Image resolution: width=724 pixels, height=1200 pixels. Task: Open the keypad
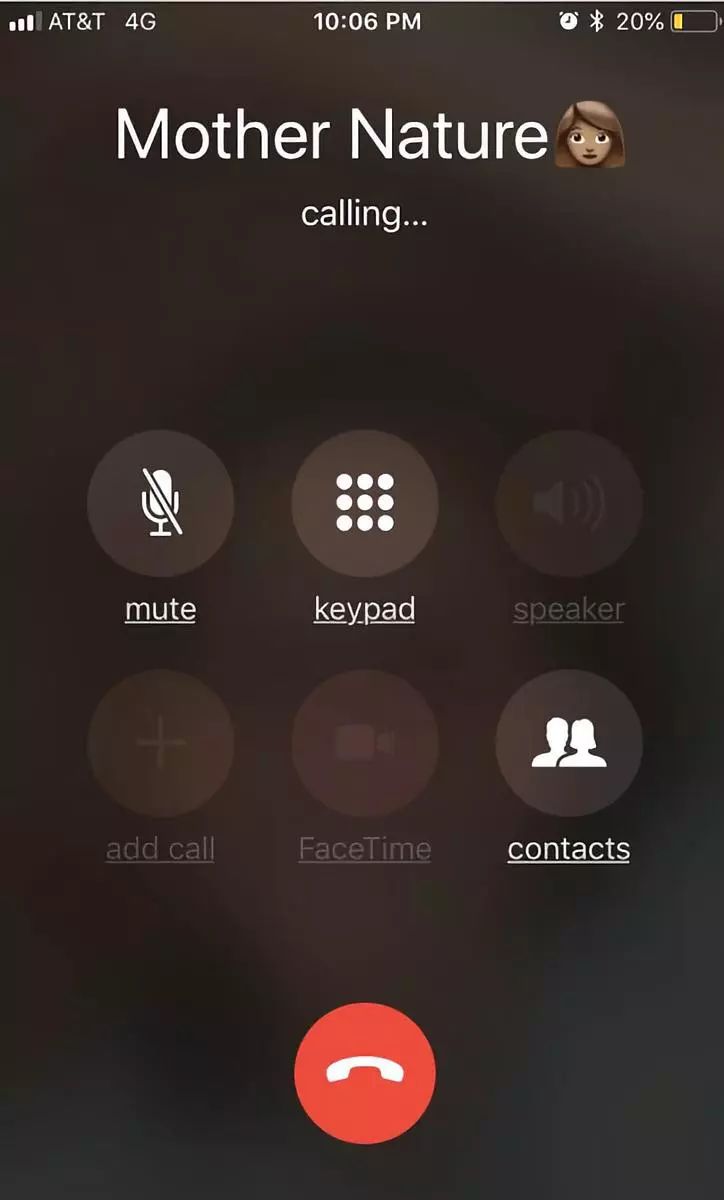click(365, 503)
